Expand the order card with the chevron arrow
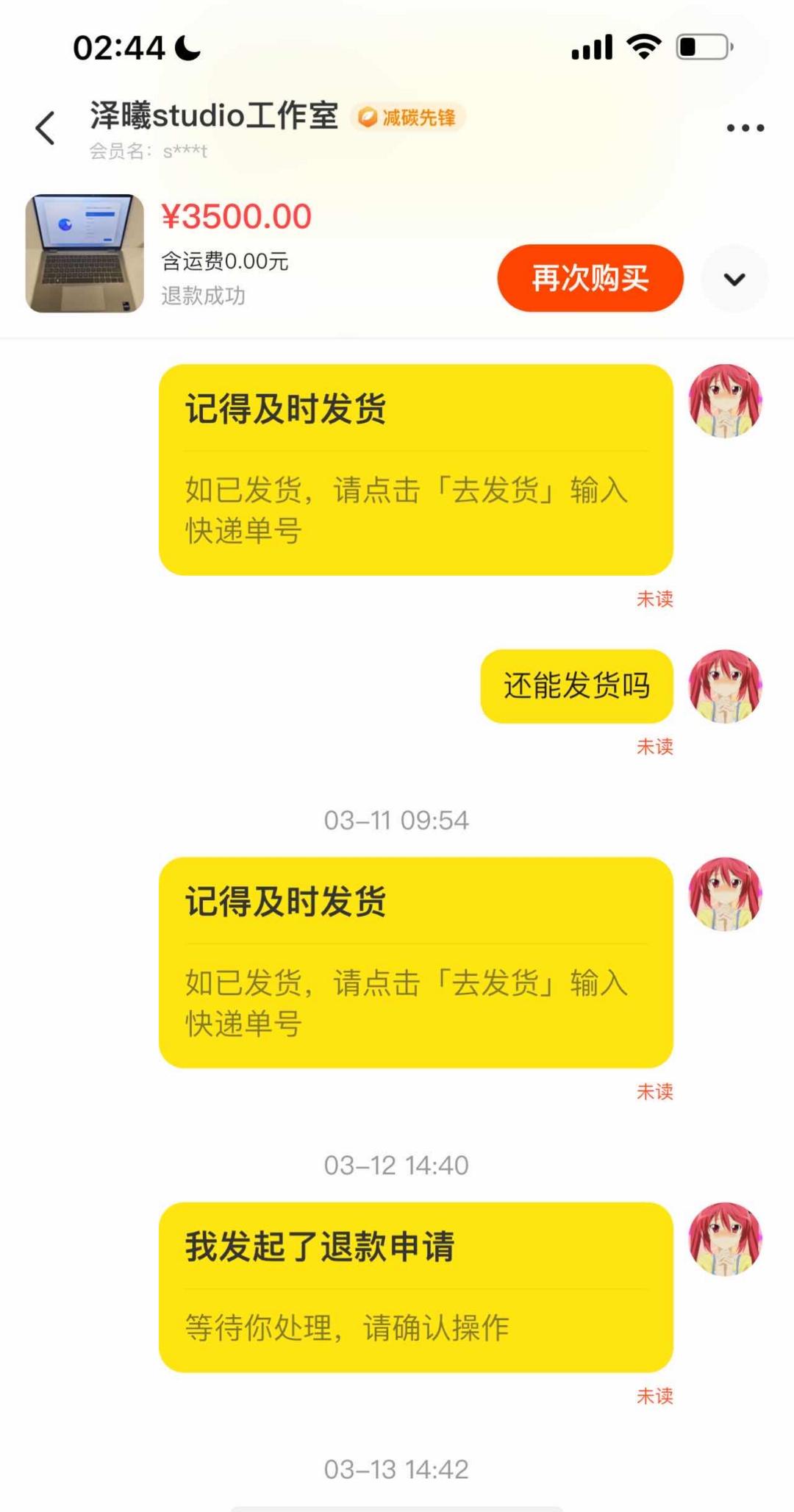Image resolution: width=794 pixels, height=1512 pixels. click(734, 279)
